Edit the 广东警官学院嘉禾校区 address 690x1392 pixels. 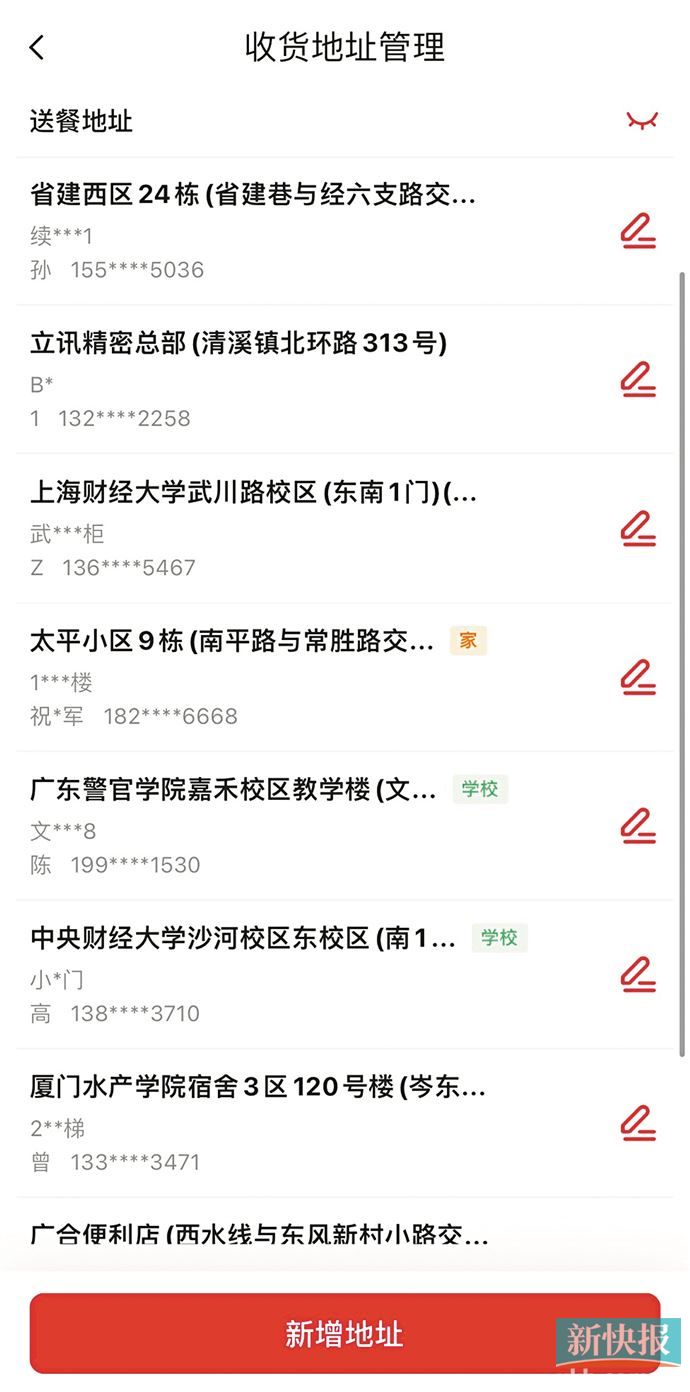pos(638,827)
